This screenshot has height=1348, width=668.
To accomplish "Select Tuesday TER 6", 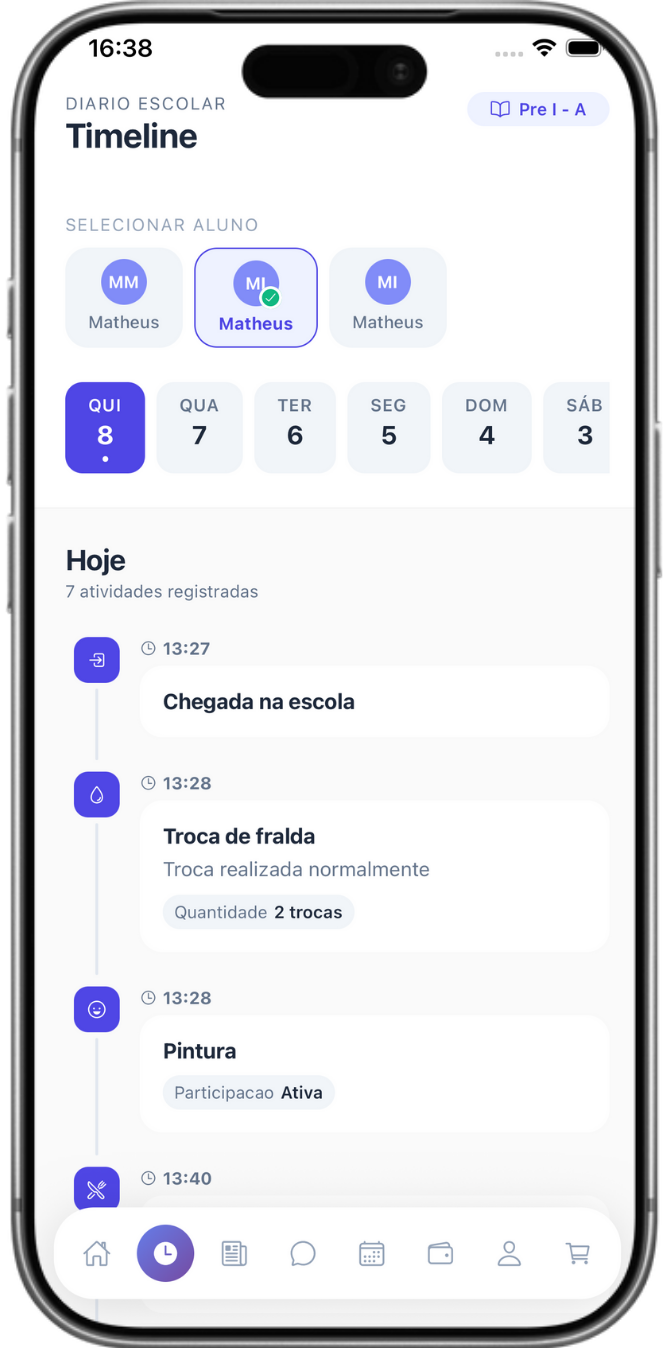I will [295, 427].
